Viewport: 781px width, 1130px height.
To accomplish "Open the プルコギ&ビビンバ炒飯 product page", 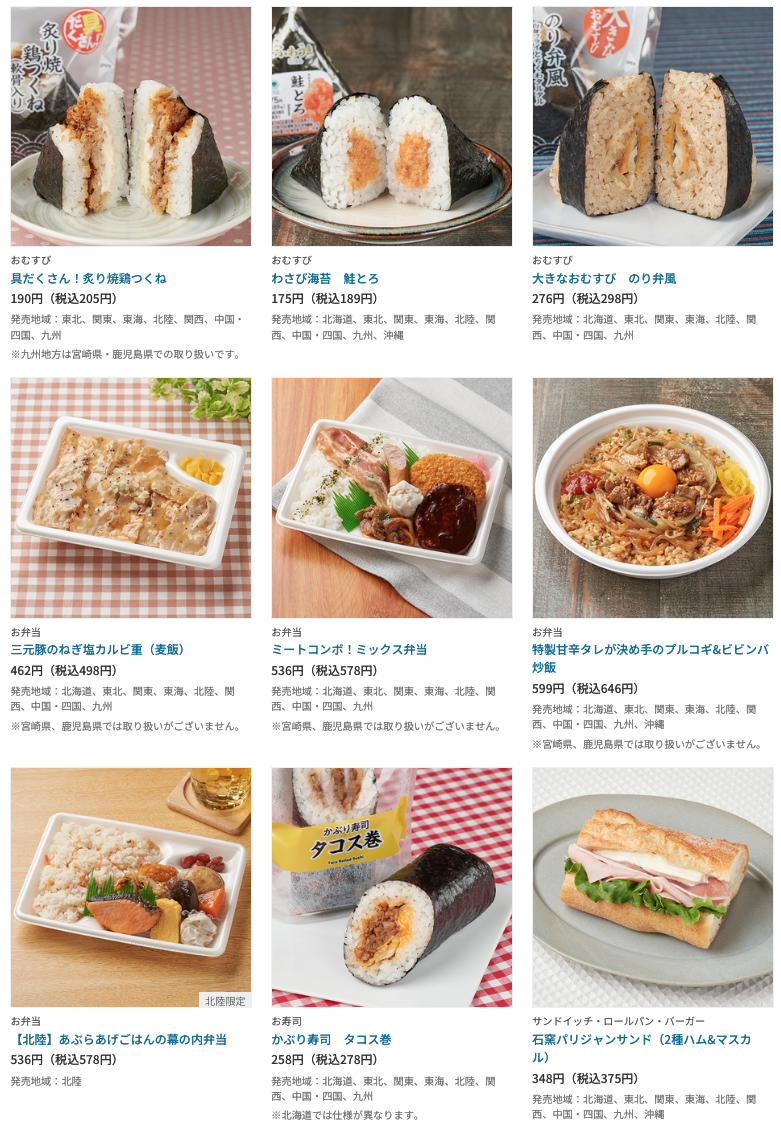I will coord(650,658).
